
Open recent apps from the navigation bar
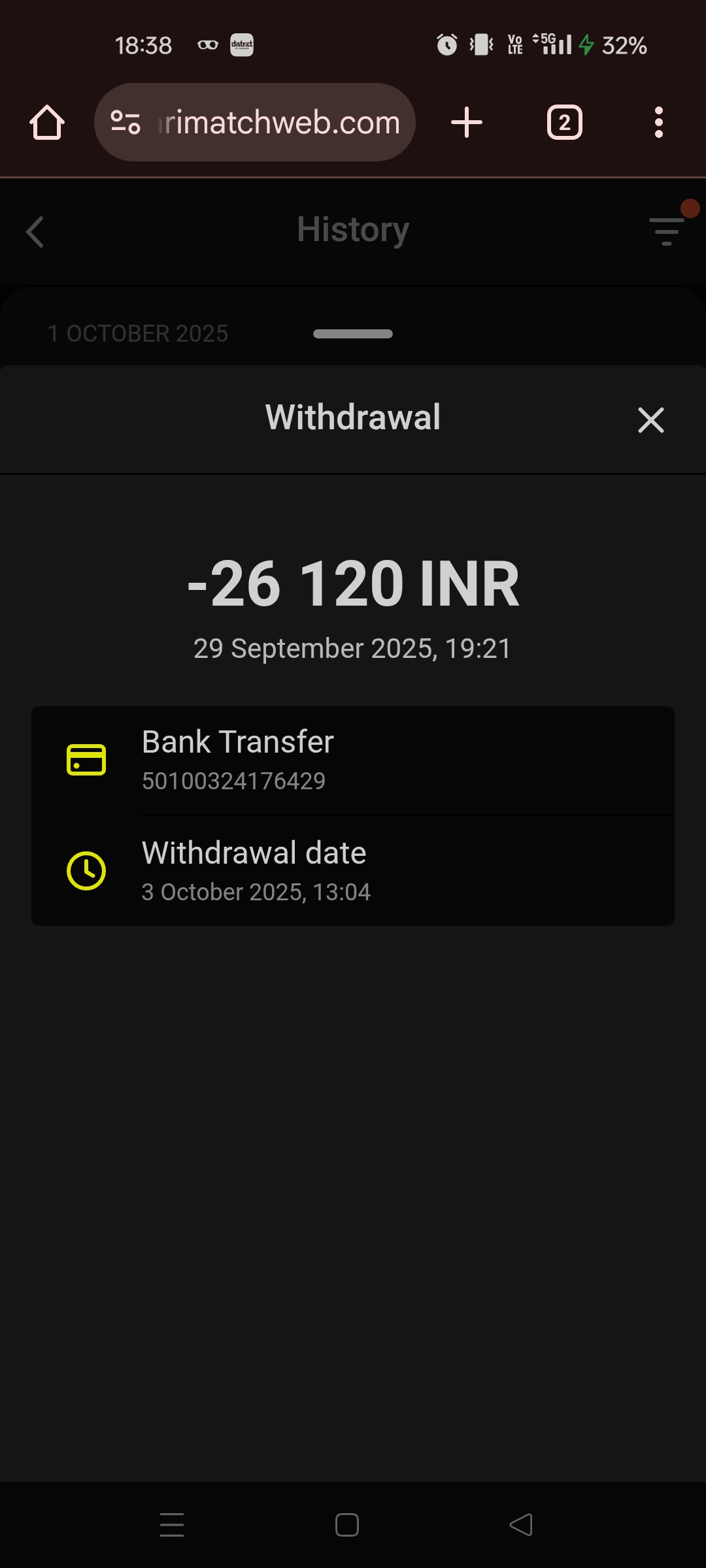(172, 1525)
